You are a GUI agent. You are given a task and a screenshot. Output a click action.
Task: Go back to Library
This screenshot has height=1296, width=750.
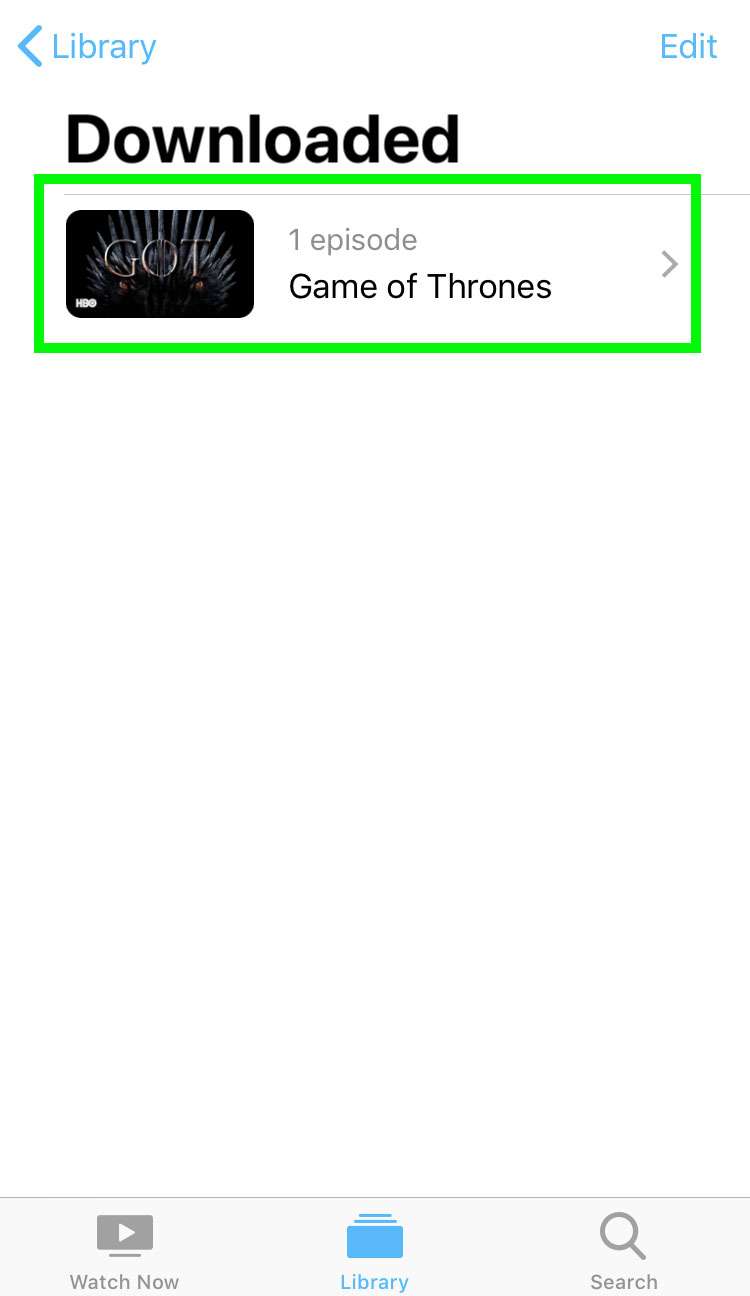[x=87, y=47]
